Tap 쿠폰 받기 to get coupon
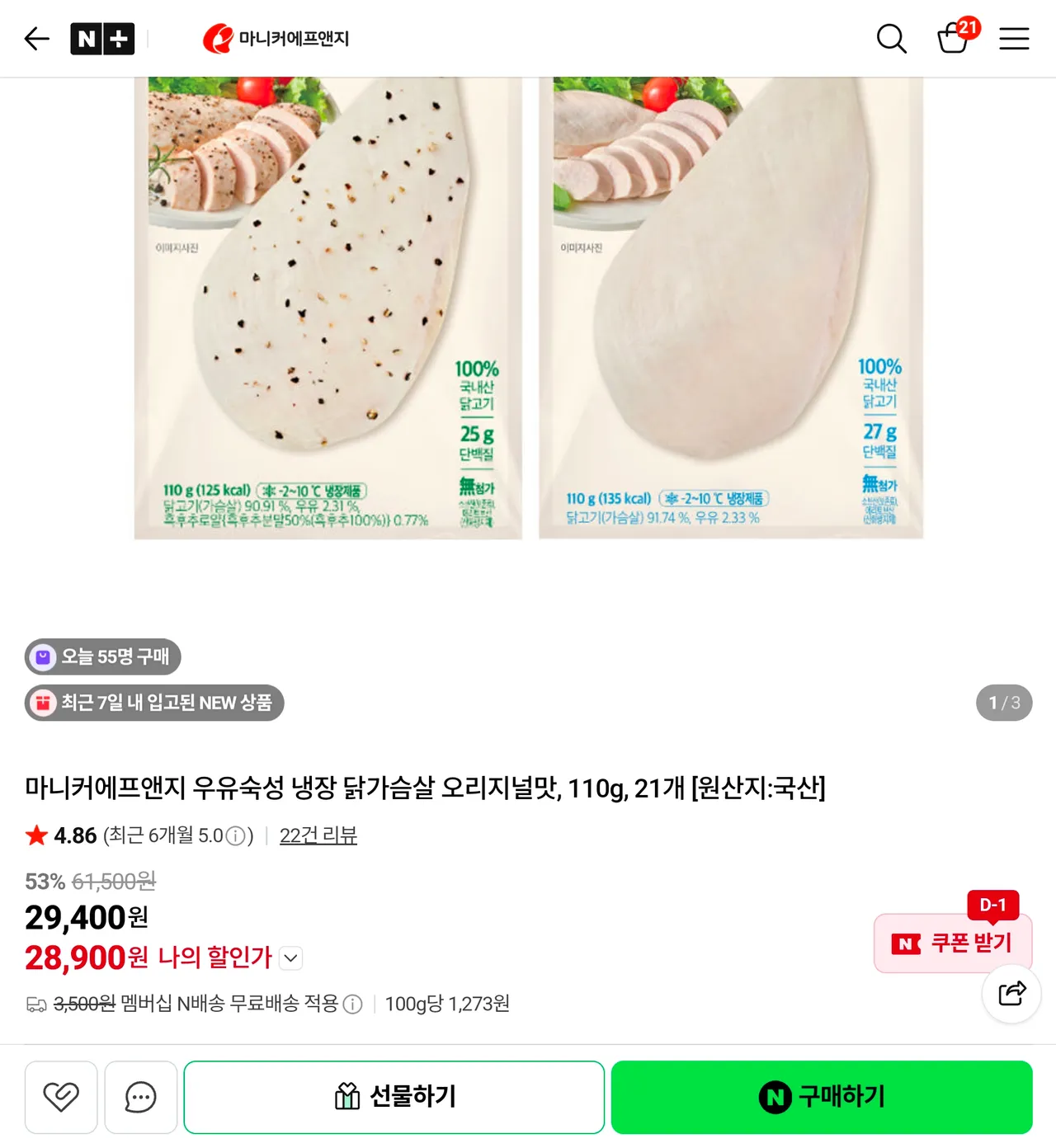 pyautogui.click(x=953, y=943)
